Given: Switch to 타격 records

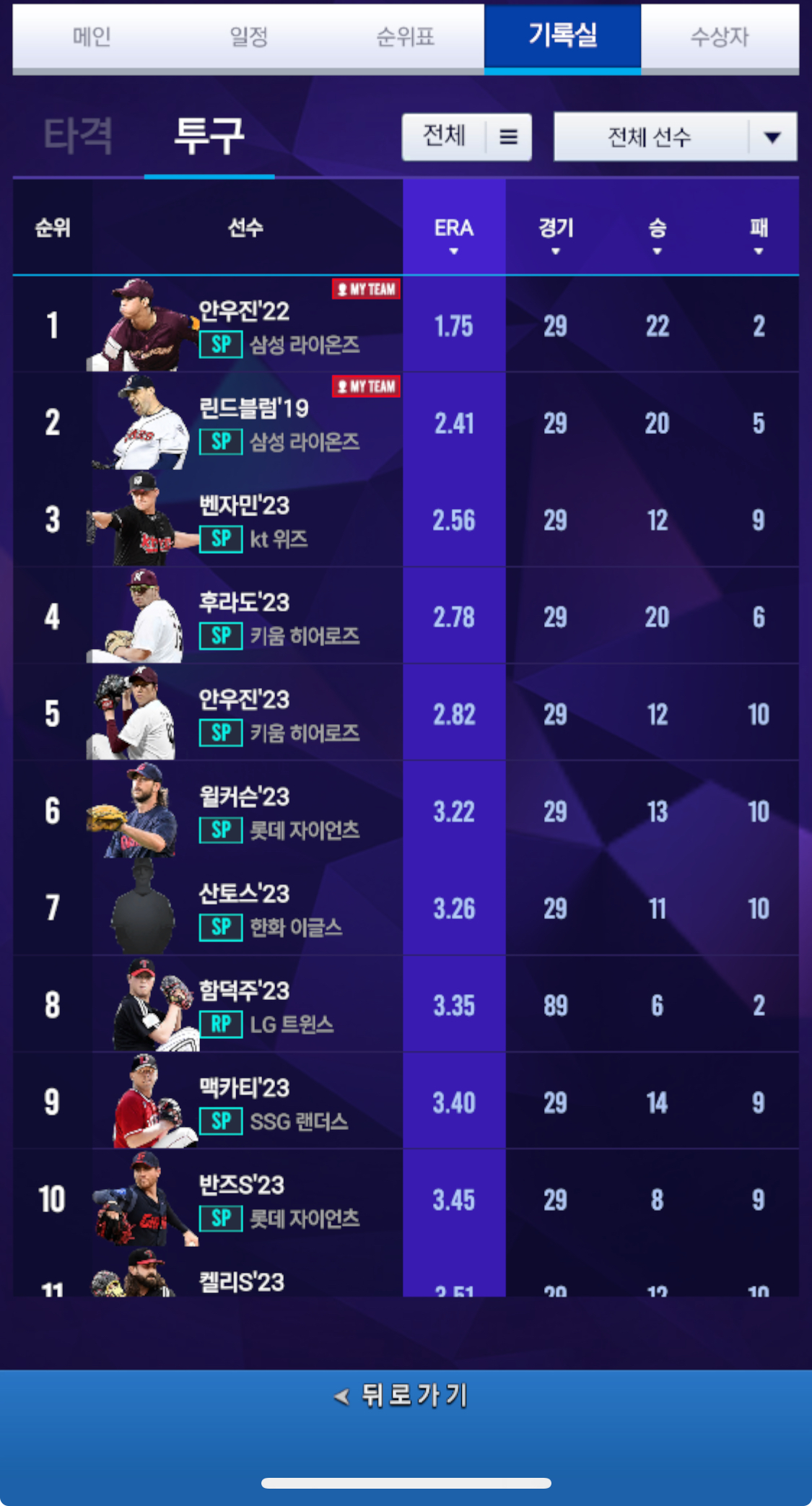Looking at the screenshot, I should (x=78, y=135).
